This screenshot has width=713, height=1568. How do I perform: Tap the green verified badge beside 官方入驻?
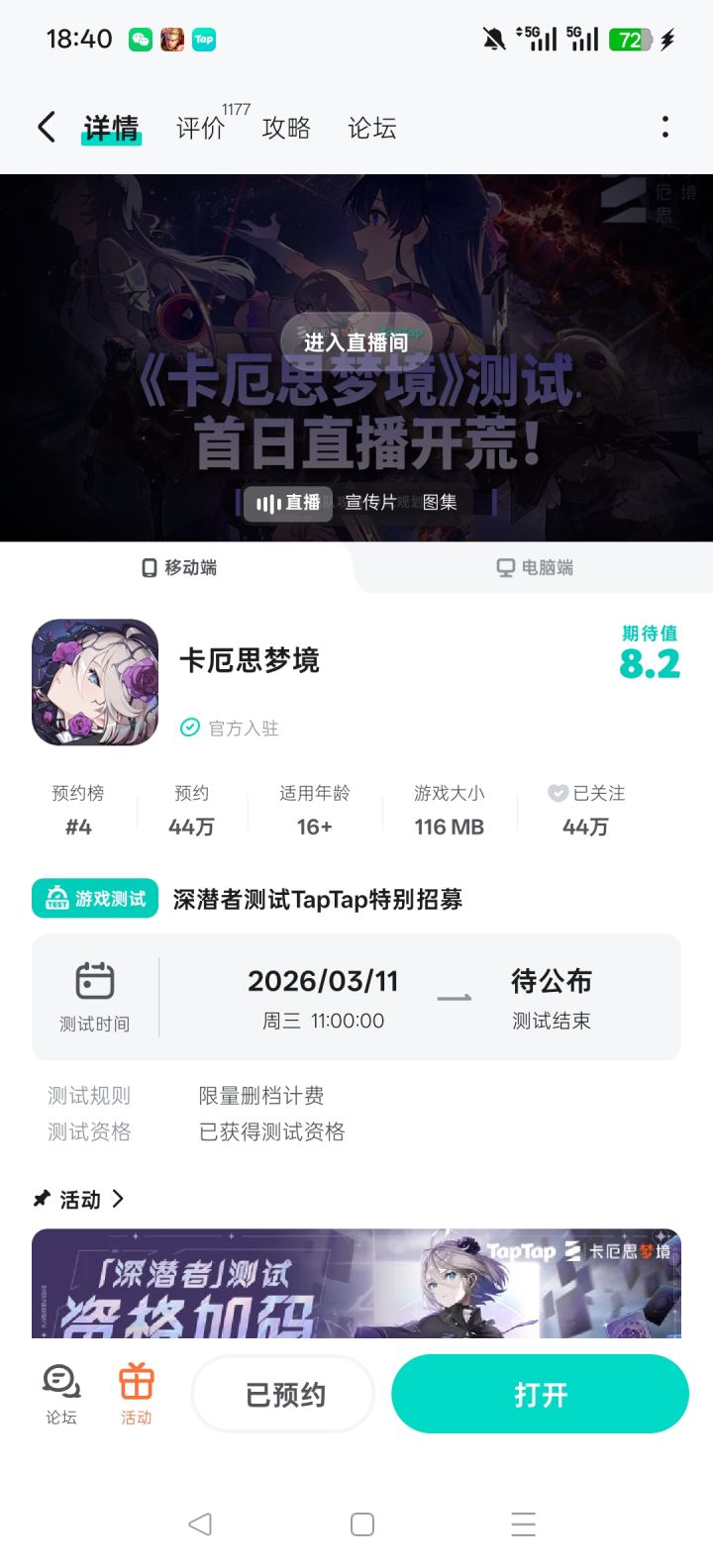coord(188,727)
